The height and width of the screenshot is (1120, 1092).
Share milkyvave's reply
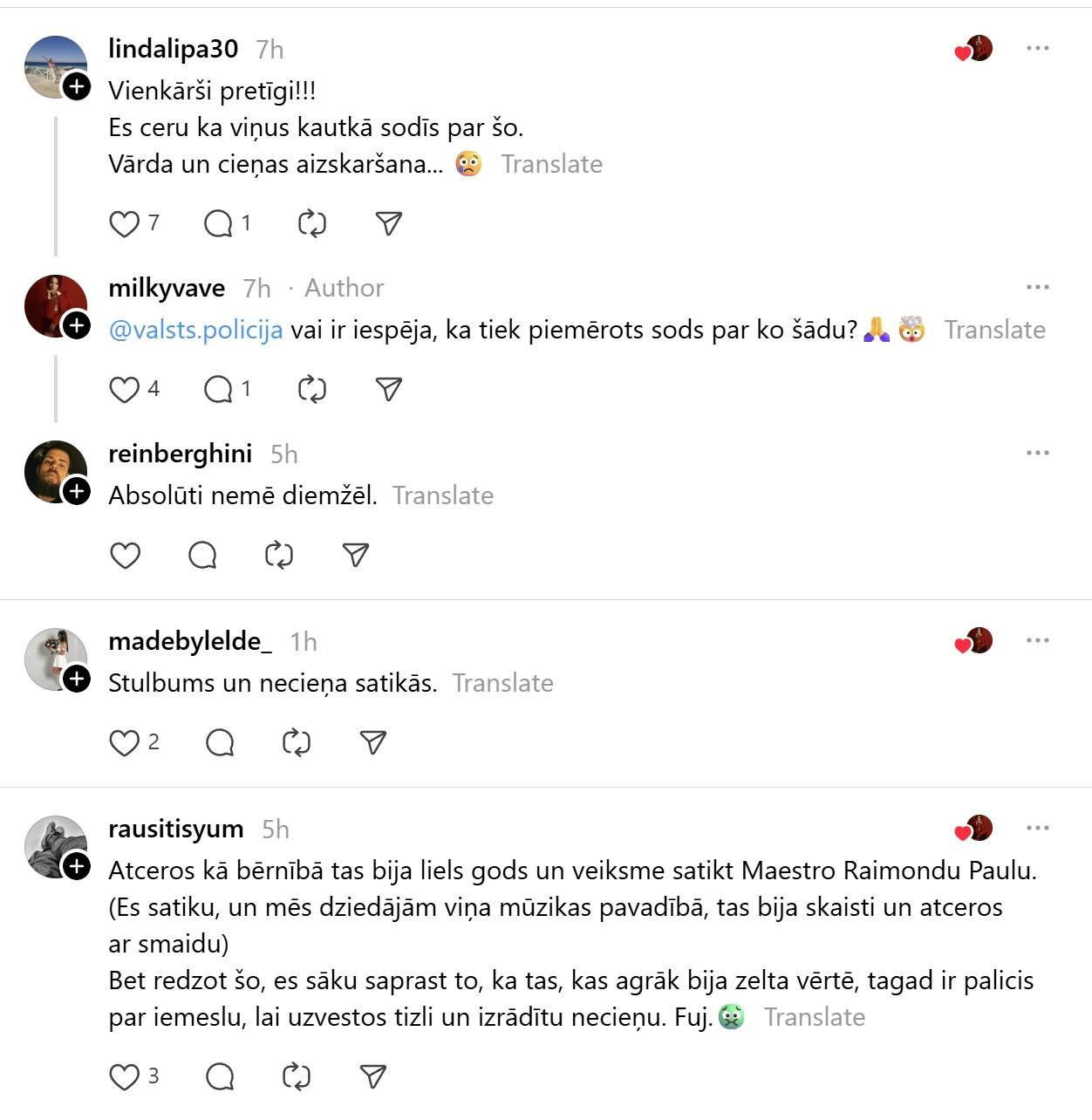pyautogui.click(x=388, y=389)
